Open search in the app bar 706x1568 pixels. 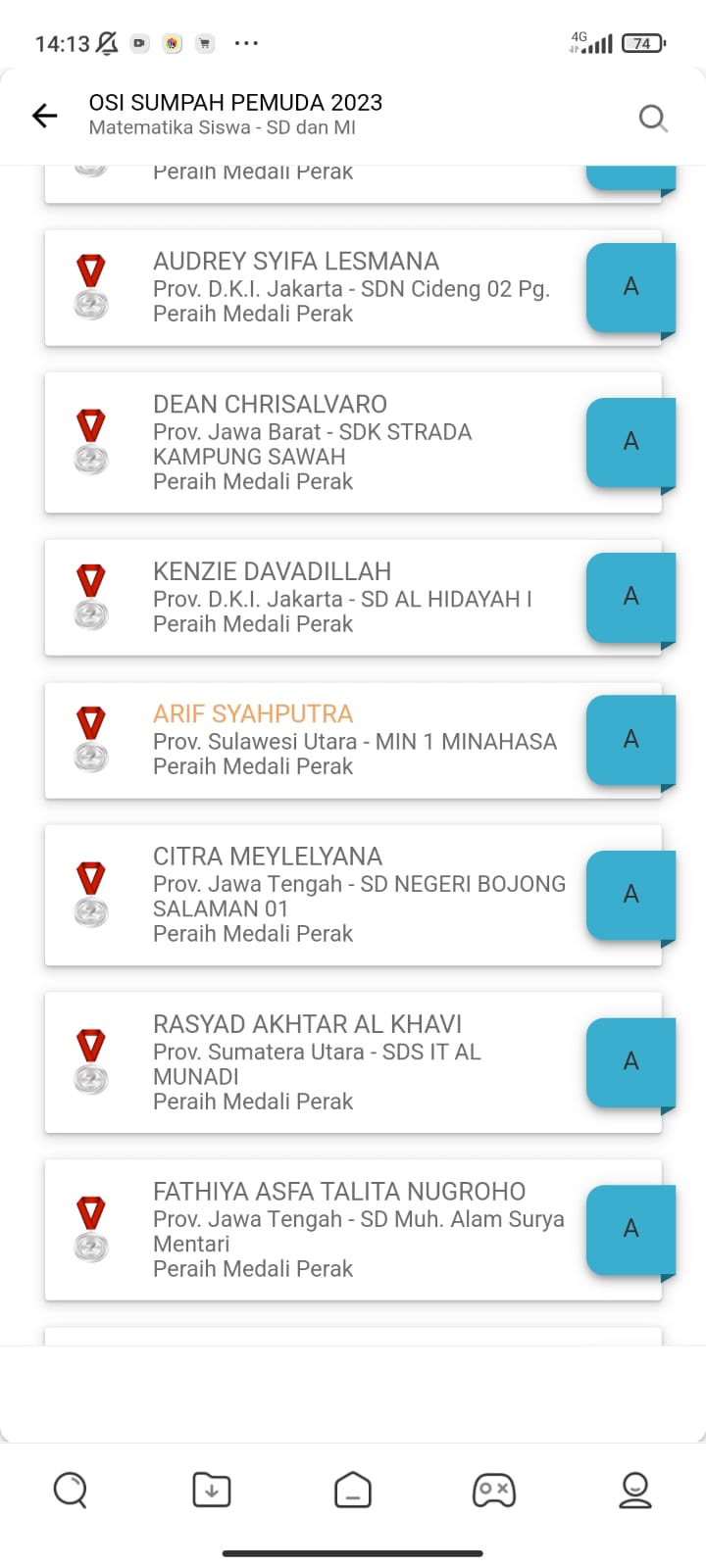(653, 119)
